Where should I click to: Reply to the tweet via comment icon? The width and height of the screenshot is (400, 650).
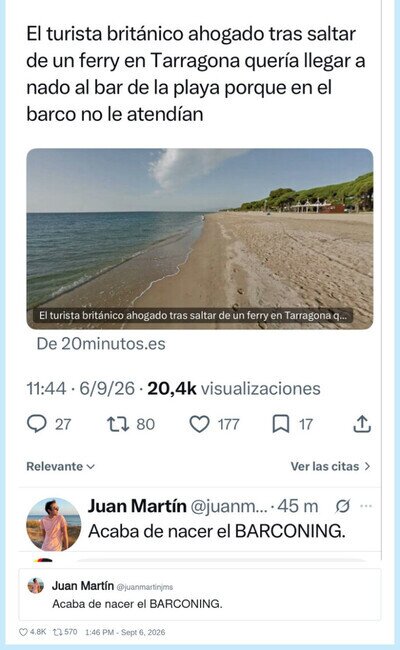(36, 424)
